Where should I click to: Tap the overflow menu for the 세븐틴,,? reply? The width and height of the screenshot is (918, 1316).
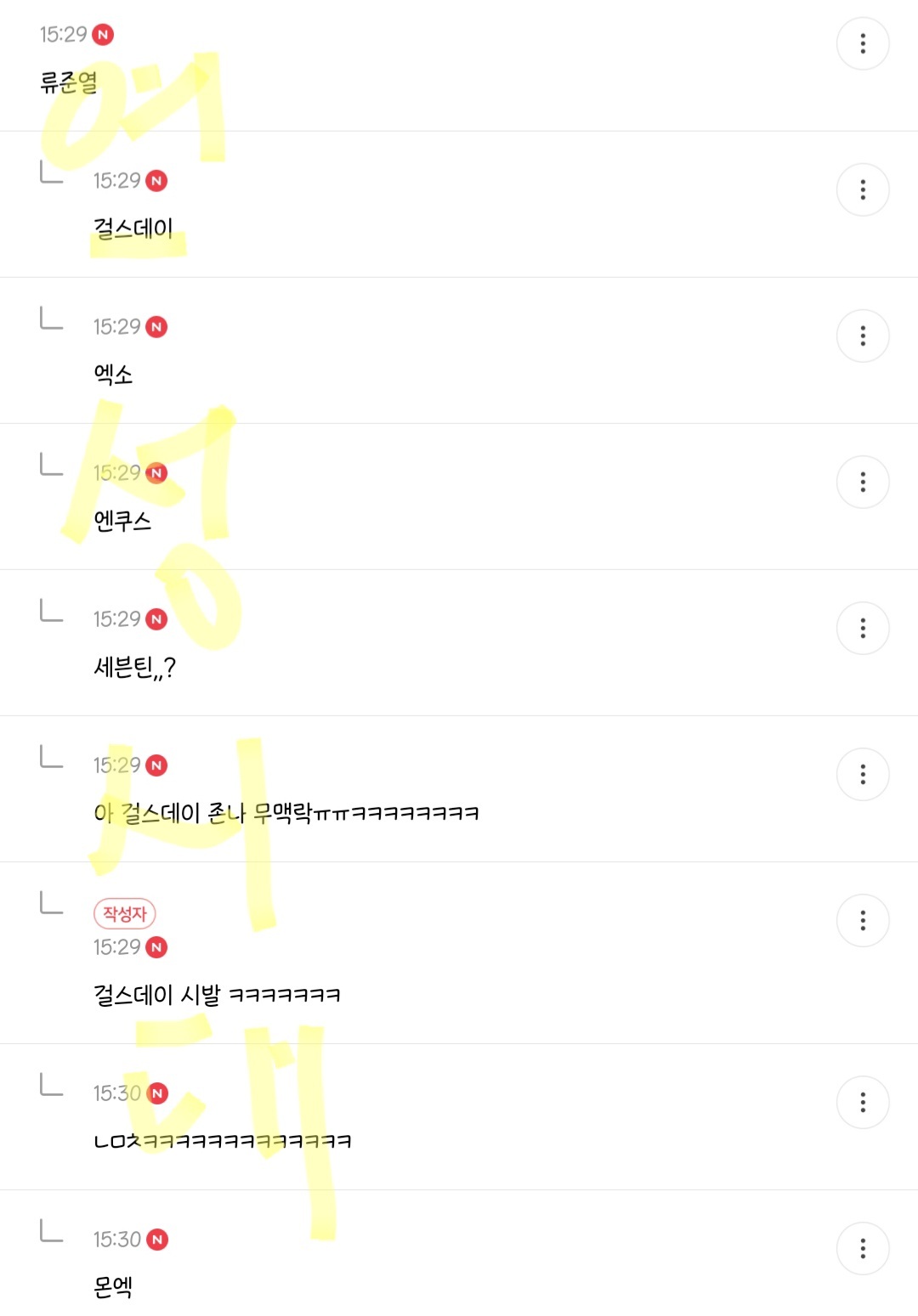863,628
